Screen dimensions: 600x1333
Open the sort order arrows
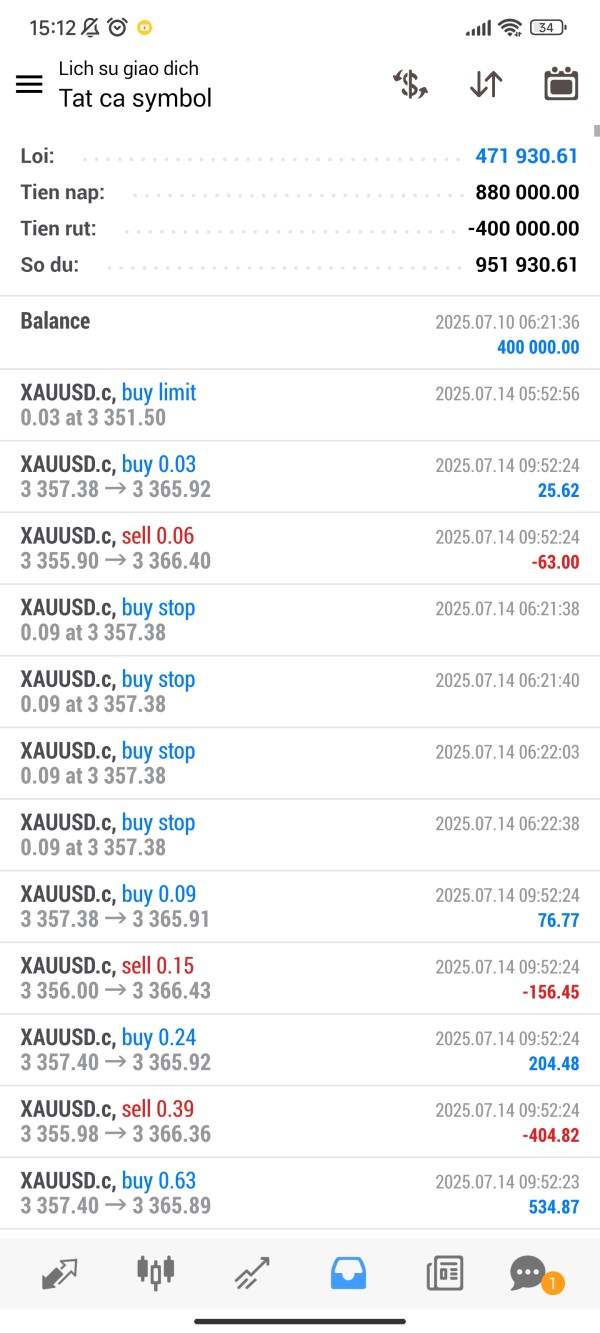point(486,84)
